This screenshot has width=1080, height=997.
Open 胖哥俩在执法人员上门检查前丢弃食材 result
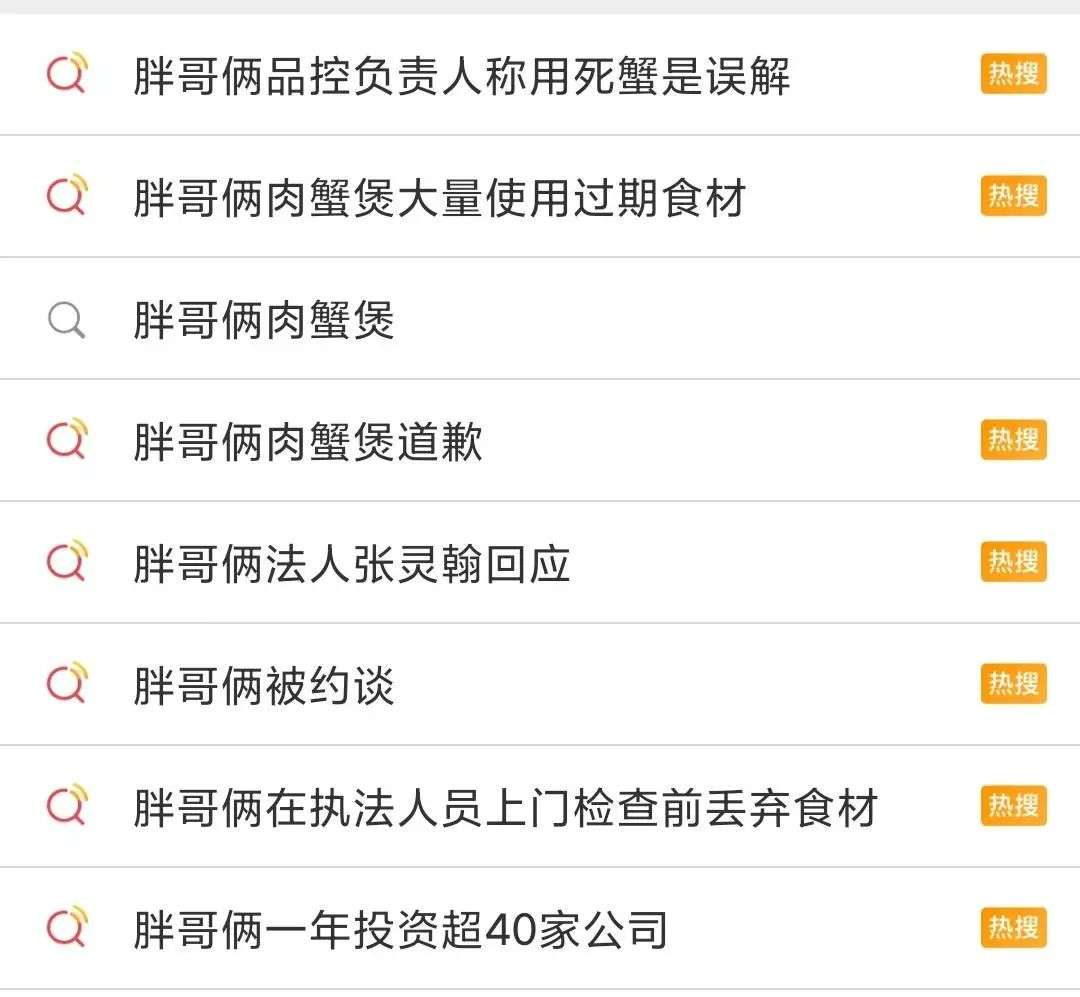505,808
